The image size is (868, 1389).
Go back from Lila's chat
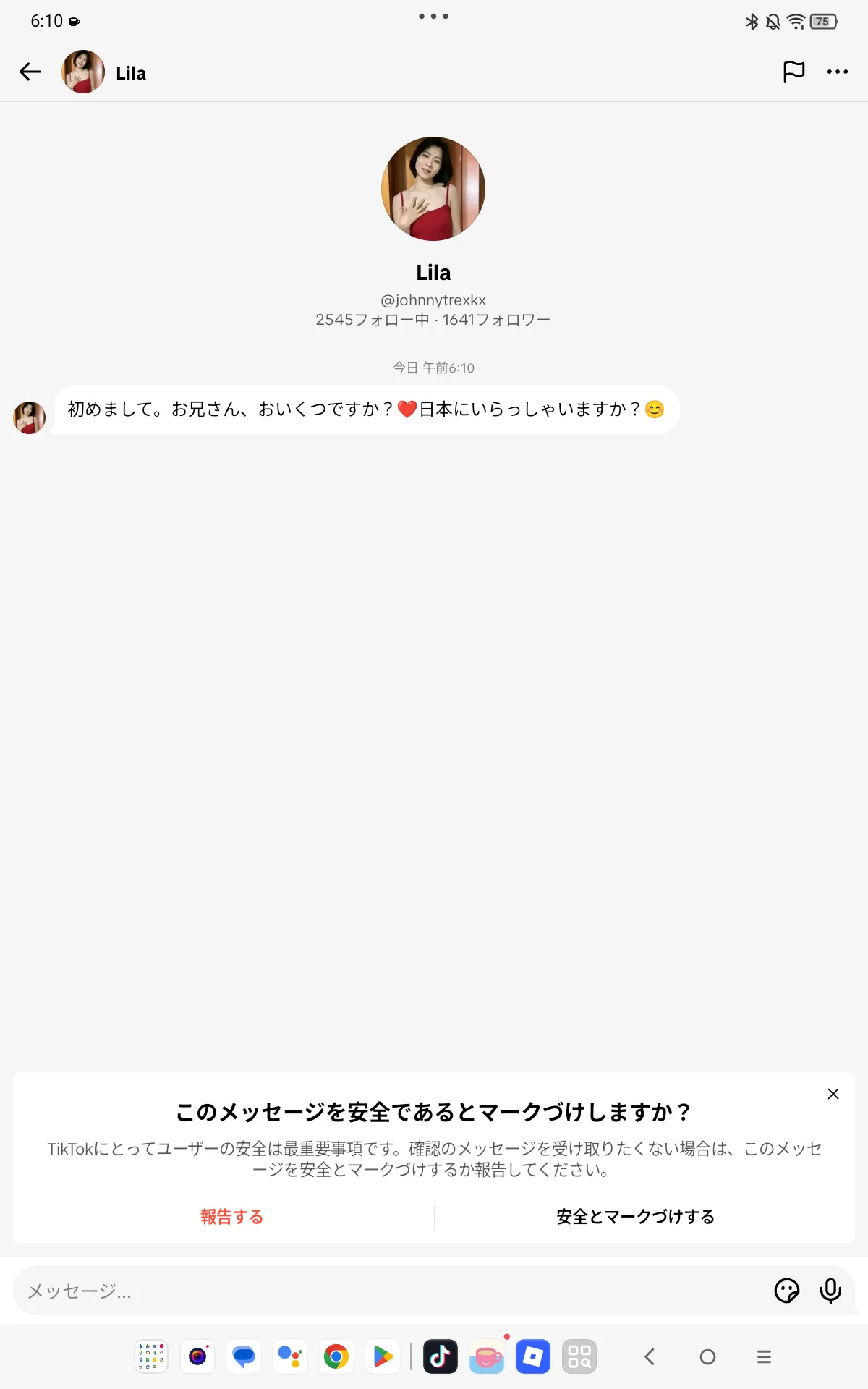(x=30, y=72)
